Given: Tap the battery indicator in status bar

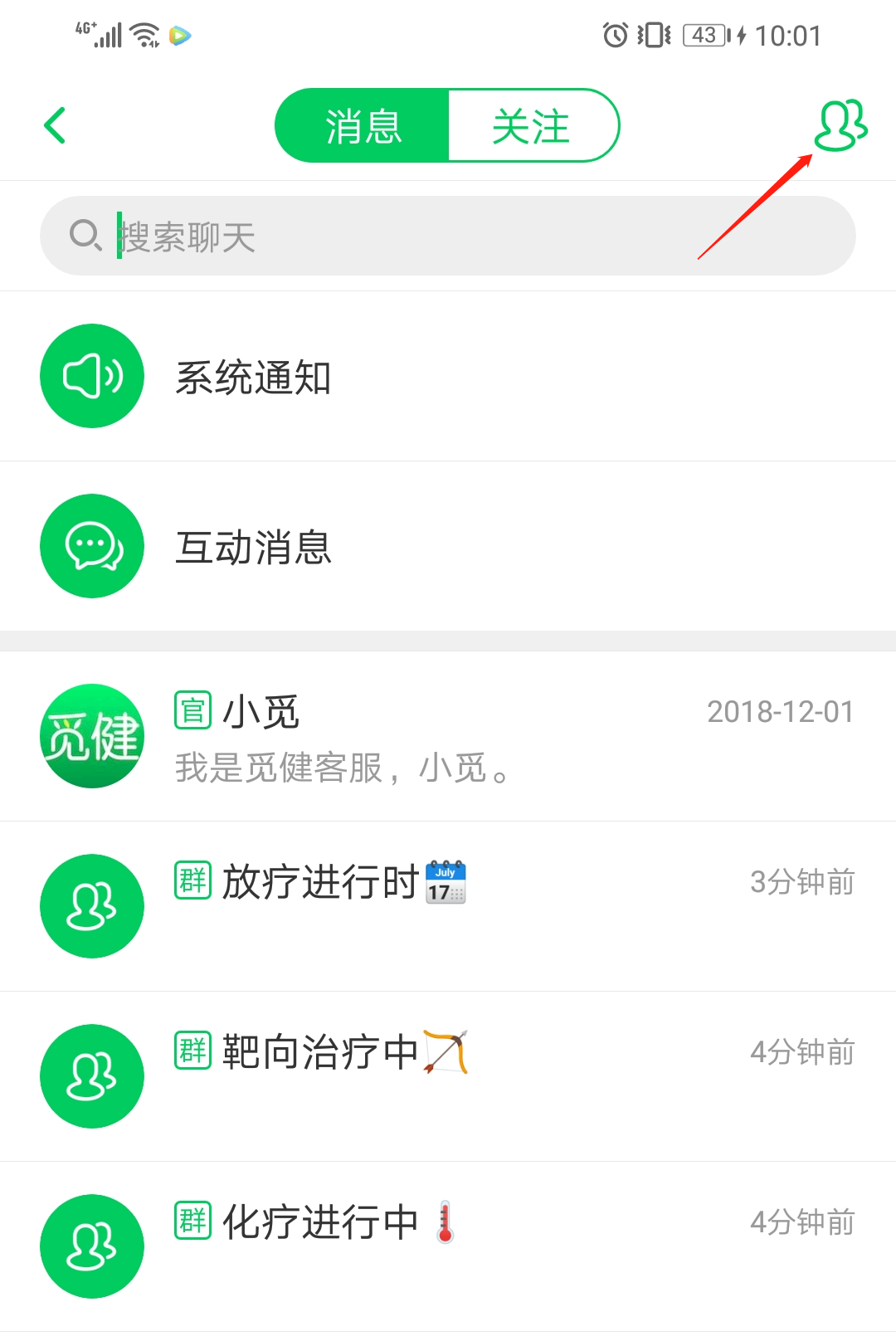Looking at the screenshot, I should (701, 35).
